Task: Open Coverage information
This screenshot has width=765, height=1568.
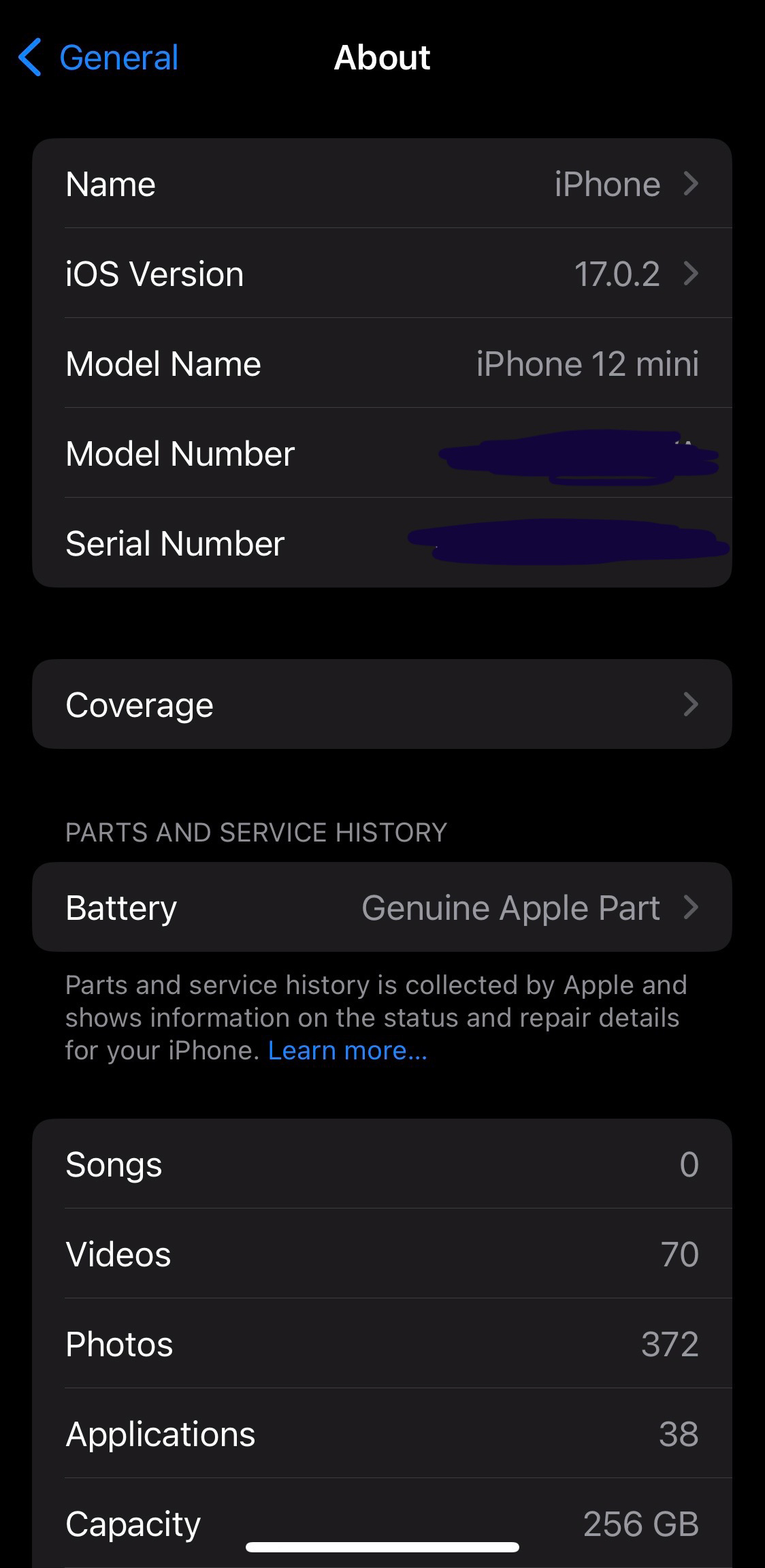Action: click(x=382, y=704)
